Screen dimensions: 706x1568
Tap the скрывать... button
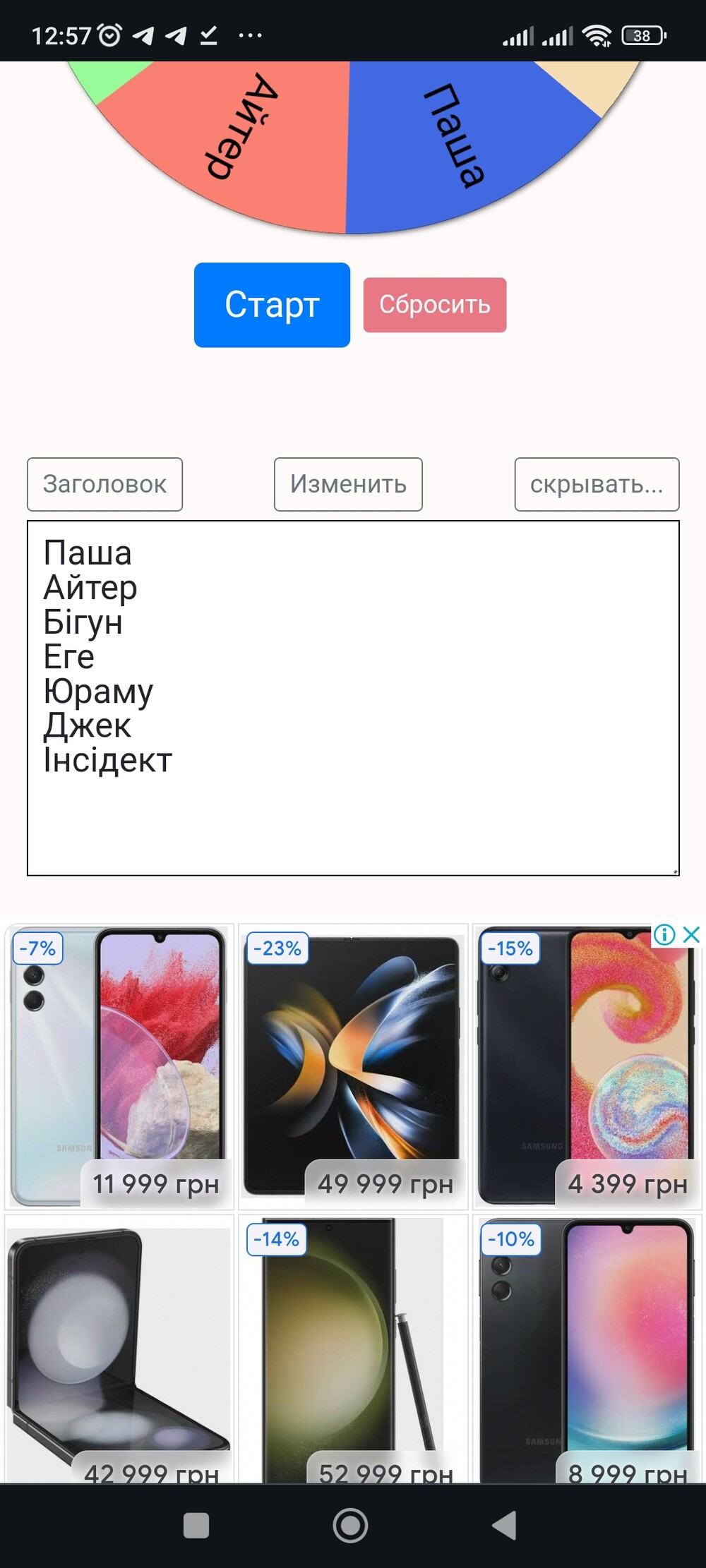pos(597,484)
